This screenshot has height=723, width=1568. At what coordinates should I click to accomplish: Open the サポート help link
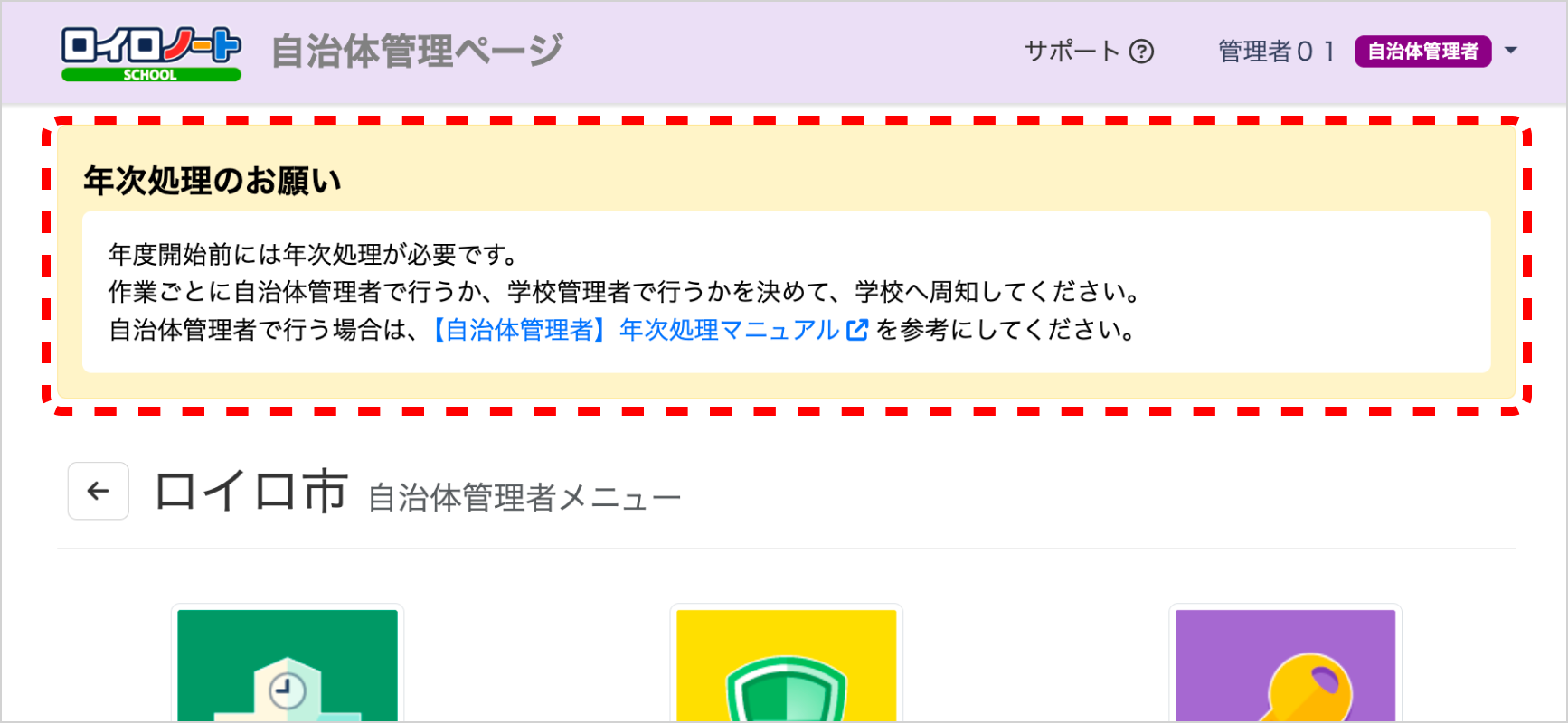(1088, 52)
